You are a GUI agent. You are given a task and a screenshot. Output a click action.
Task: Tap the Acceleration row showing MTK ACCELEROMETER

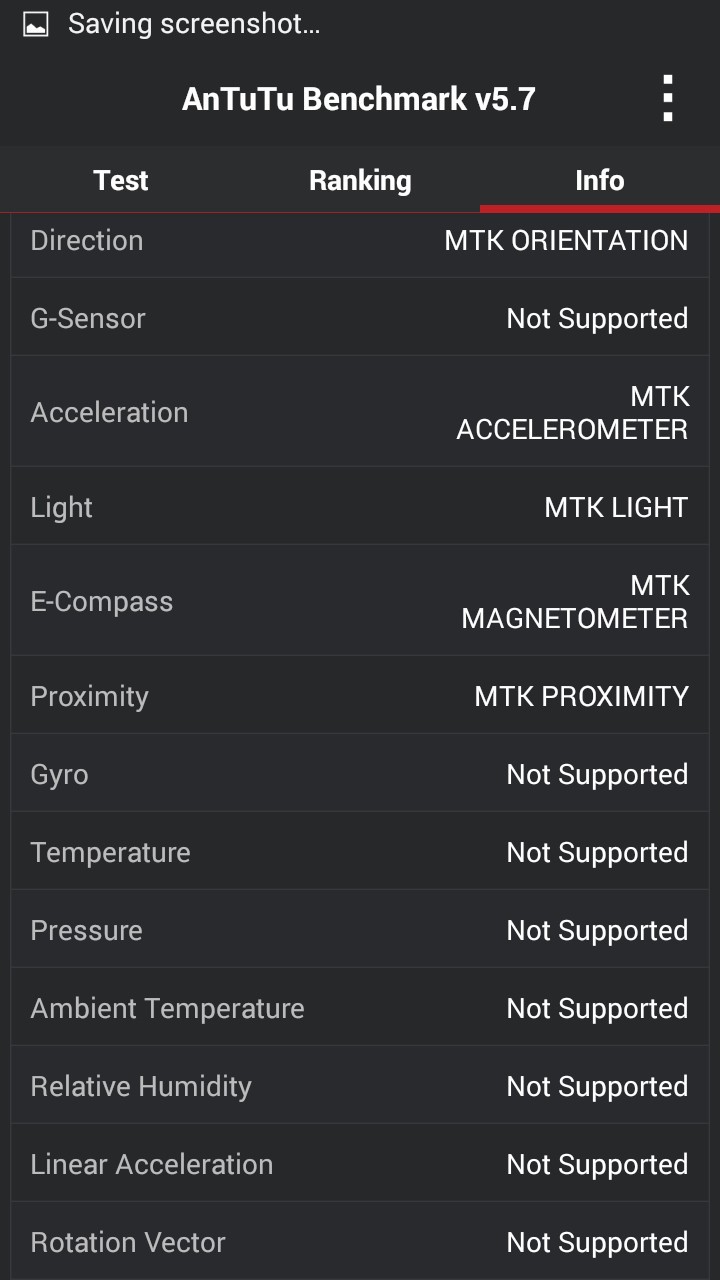[360, 412]
